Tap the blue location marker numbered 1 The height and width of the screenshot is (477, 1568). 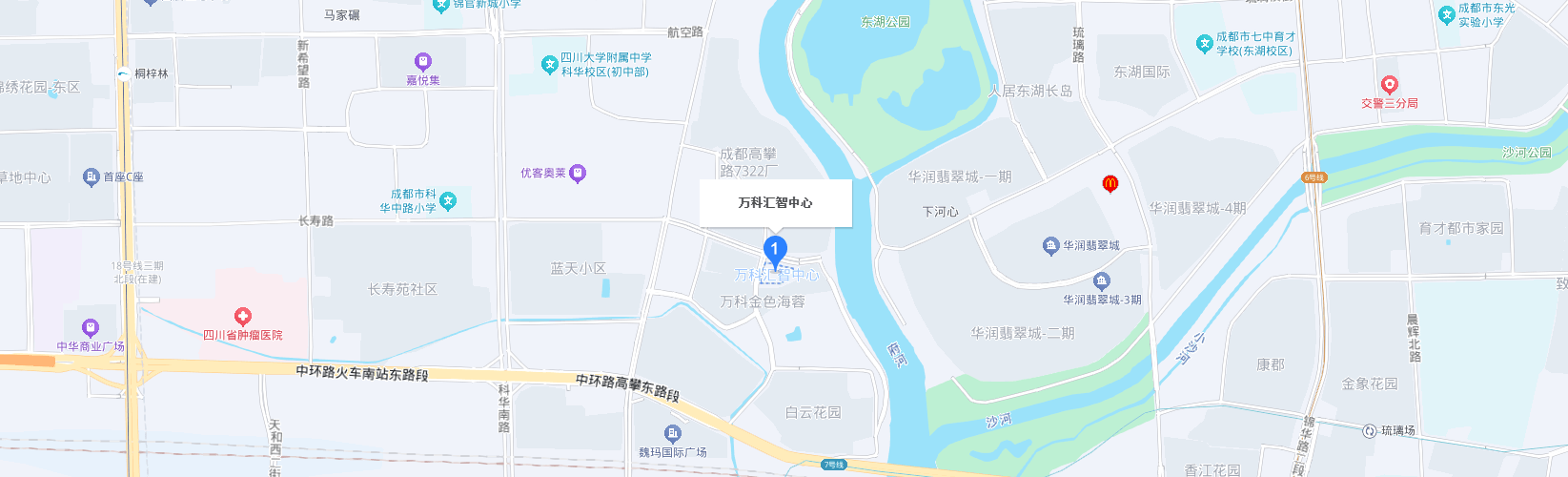(x=775, y=250)
